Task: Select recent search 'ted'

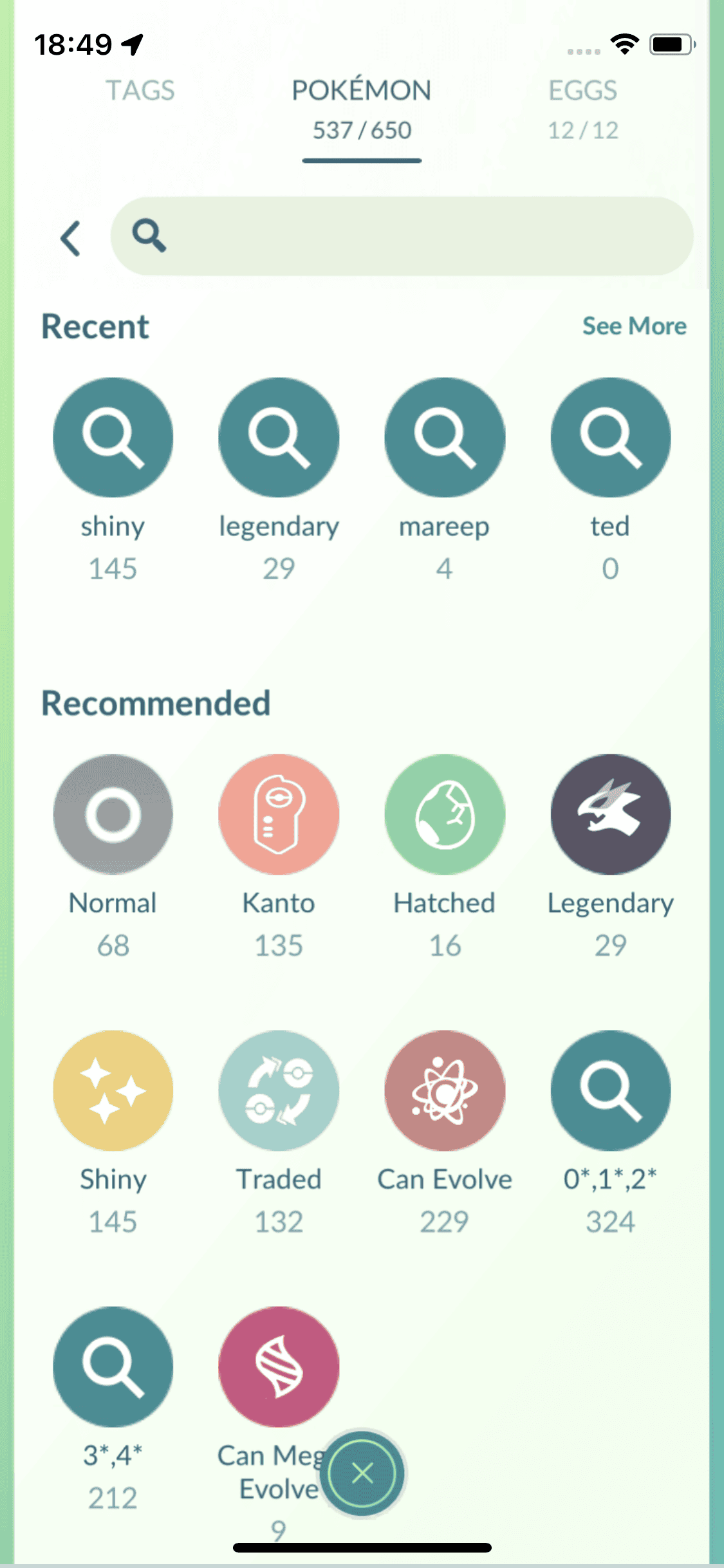Action: (610, 438)
